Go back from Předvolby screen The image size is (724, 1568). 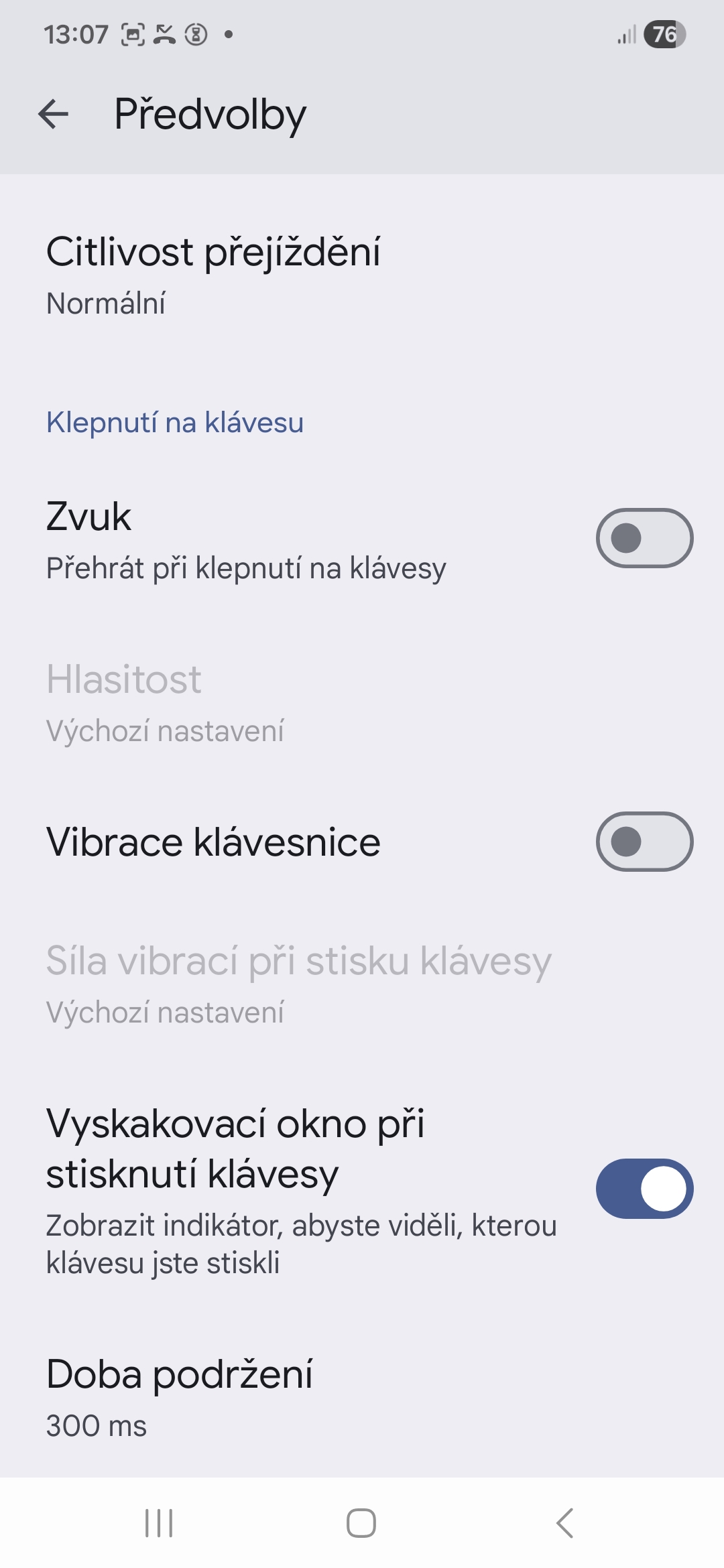coord(54,114)
